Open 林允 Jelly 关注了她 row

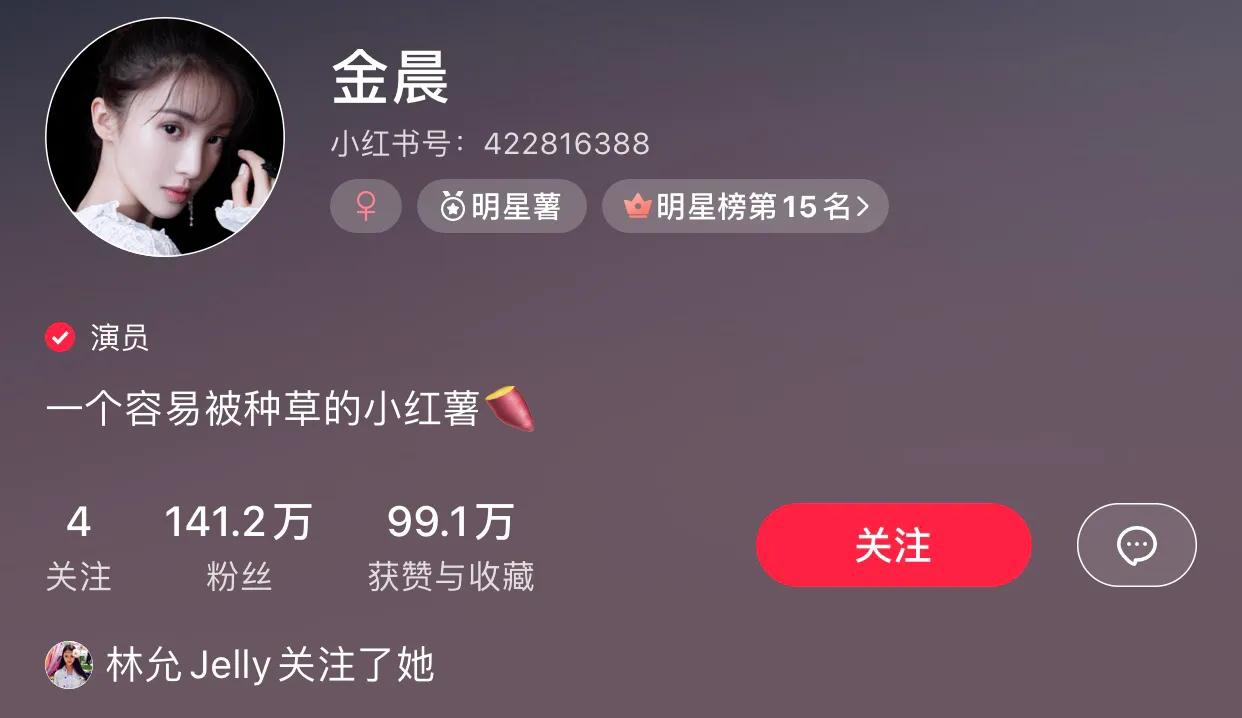(x=240, y=665)
